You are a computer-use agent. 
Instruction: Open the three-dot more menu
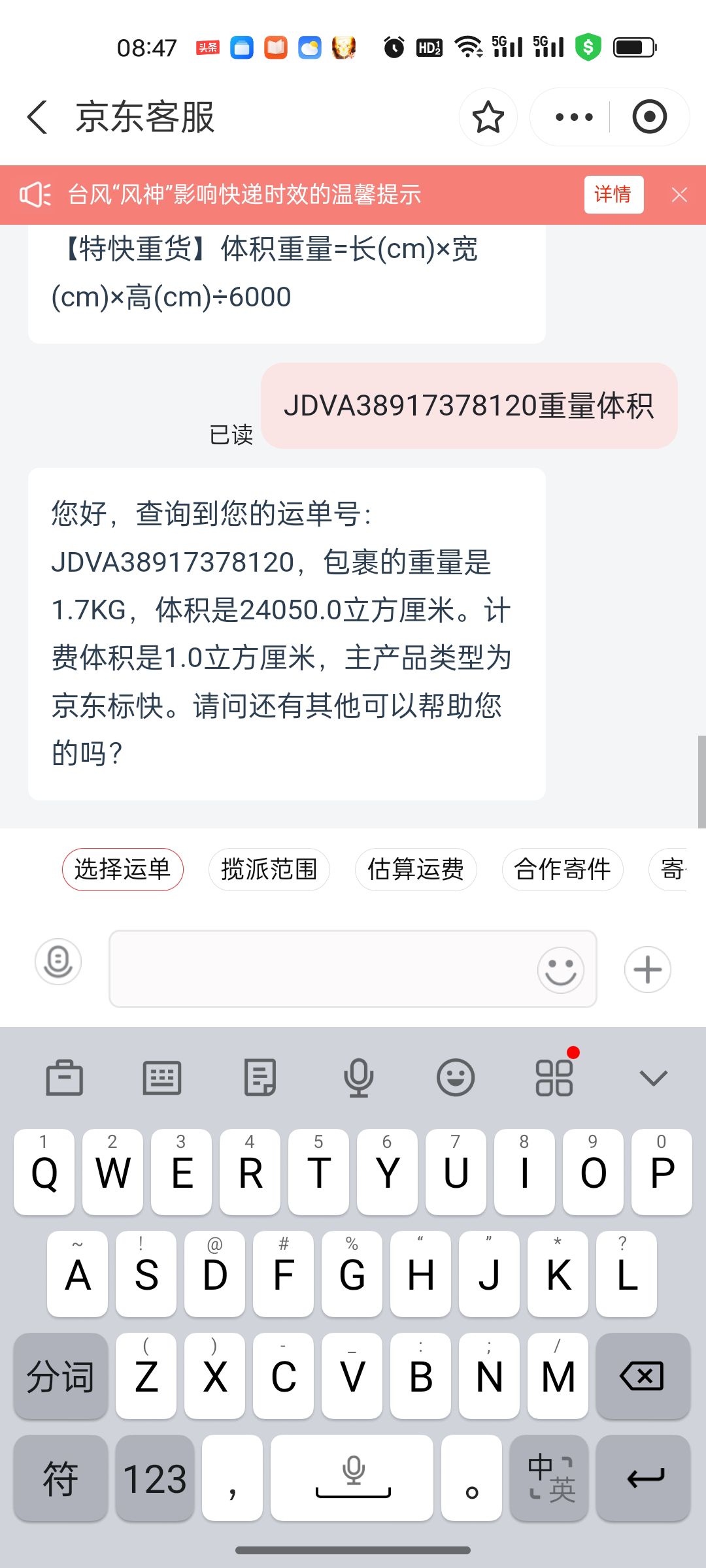(573, 117)
